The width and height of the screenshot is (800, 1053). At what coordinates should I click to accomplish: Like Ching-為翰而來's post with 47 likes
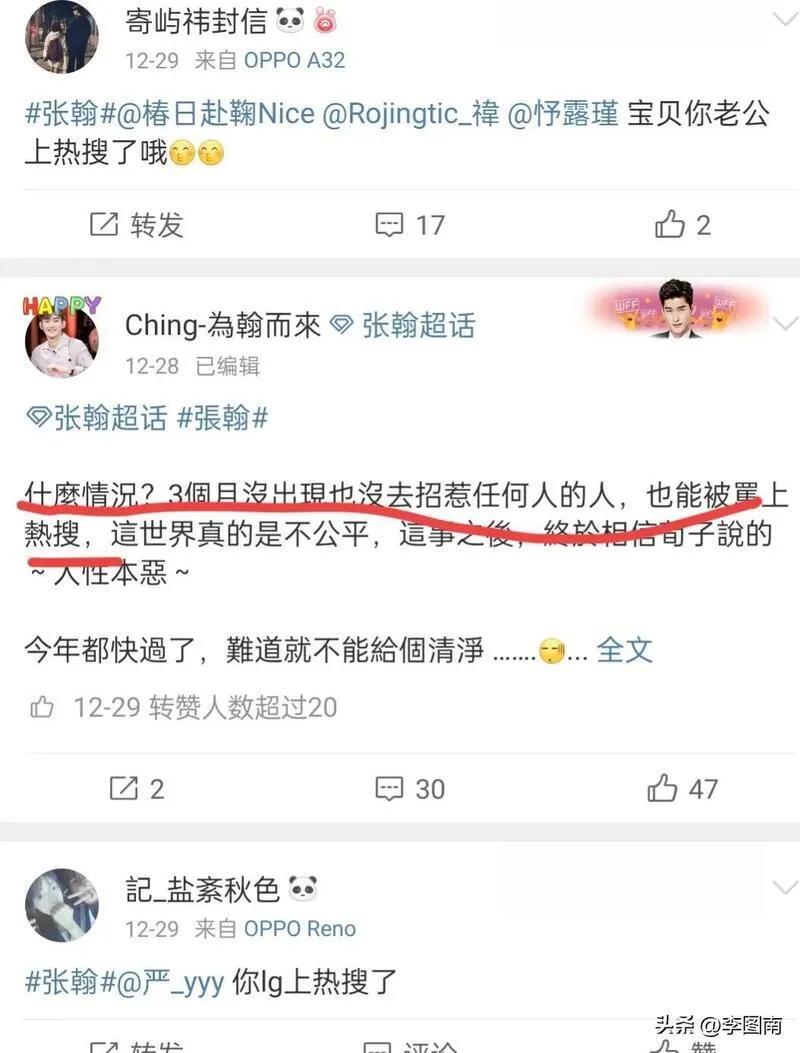(x=683, y=788)
